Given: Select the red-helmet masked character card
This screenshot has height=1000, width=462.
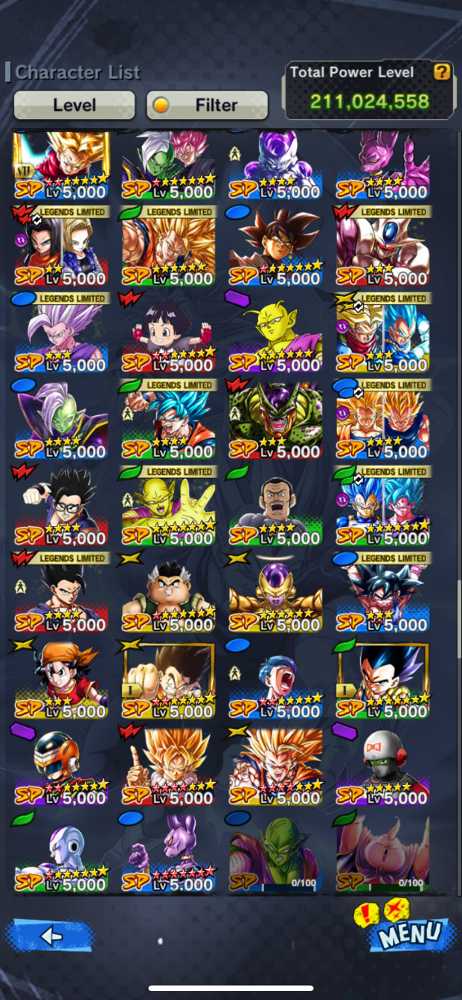Looking at the screenshot, I should pyautogui.click(x=61, y=765).
